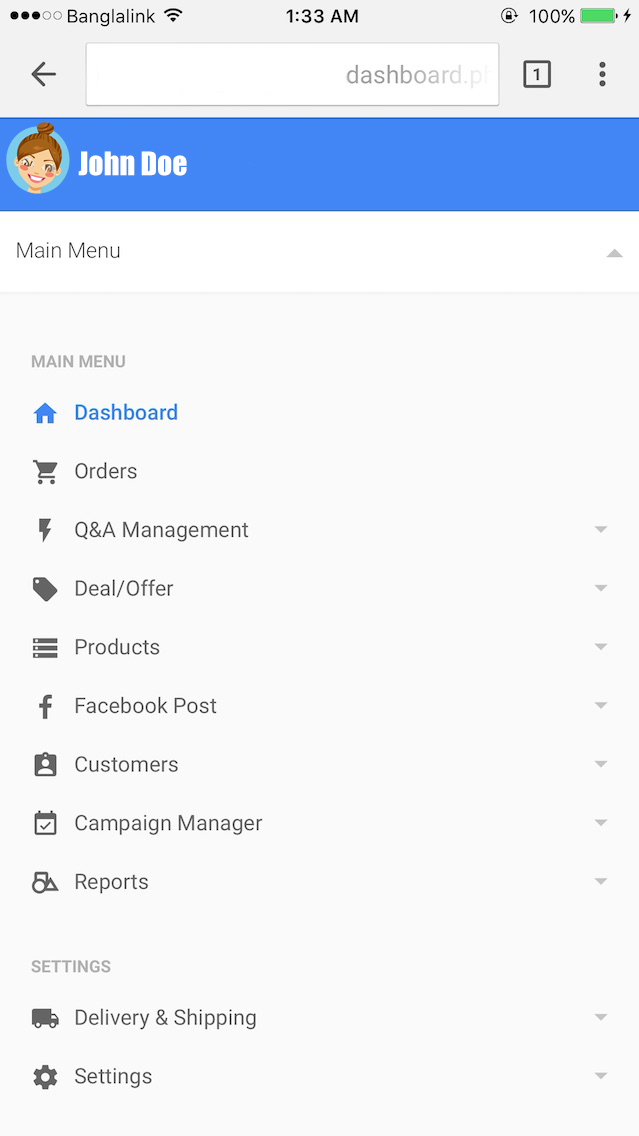Open the Dashboard menu item
639x1136 pixels.
[320, 413]
